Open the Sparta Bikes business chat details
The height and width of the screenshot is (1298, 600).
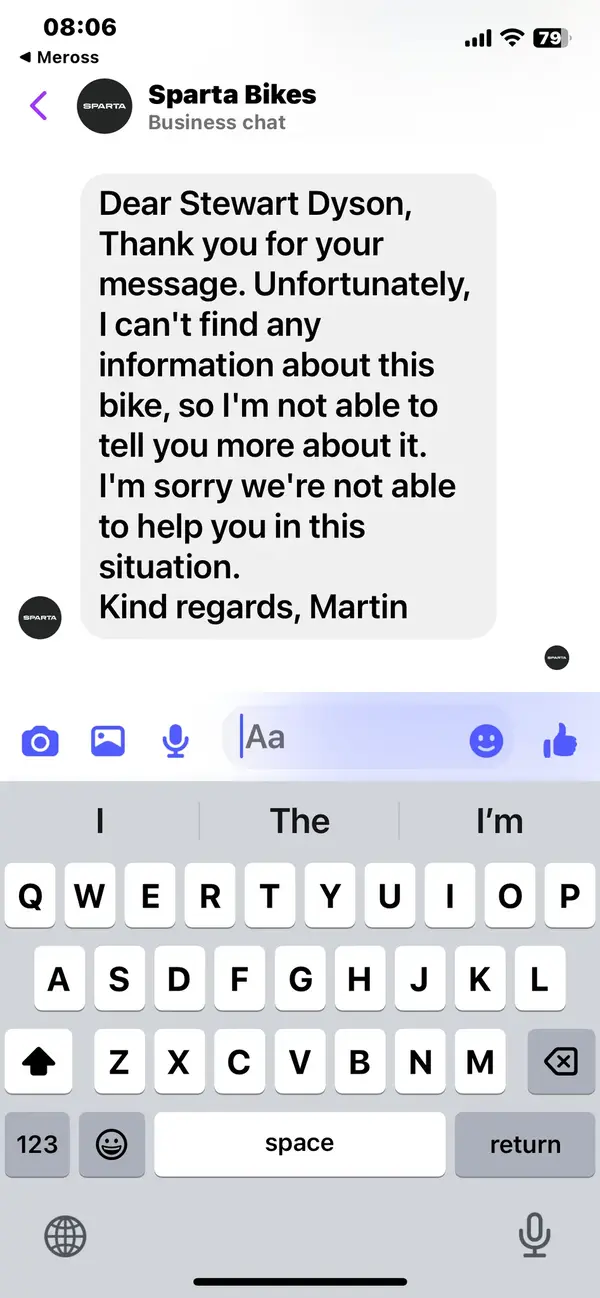pos(231,106)
